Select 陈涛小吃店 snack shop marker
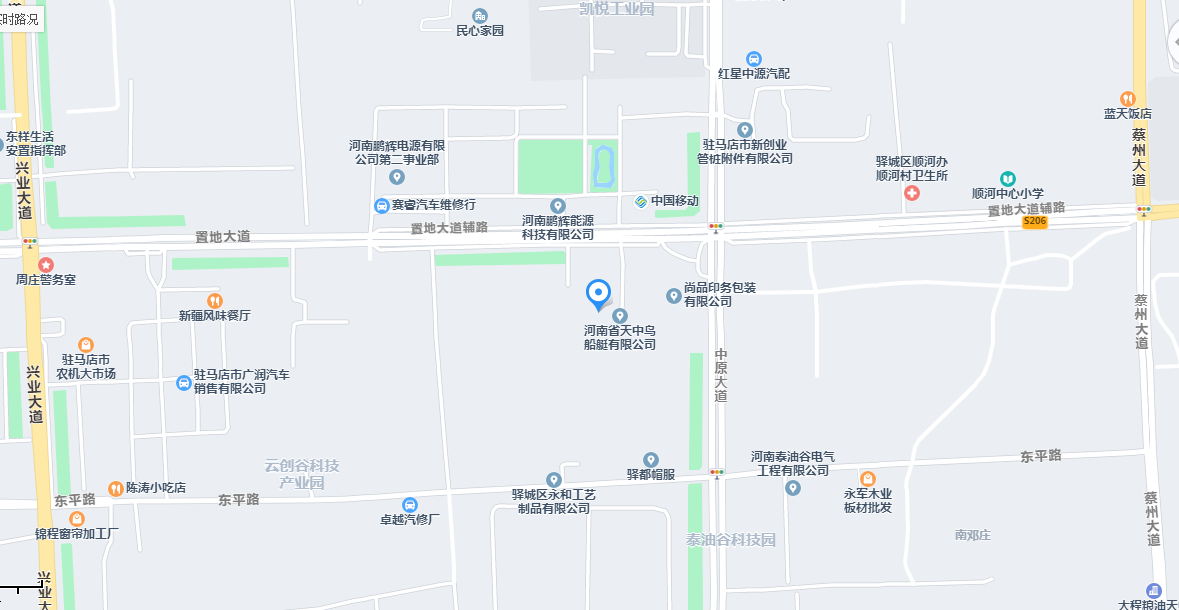The width and height of the screenshot is (1179, 610). [116, 489]
